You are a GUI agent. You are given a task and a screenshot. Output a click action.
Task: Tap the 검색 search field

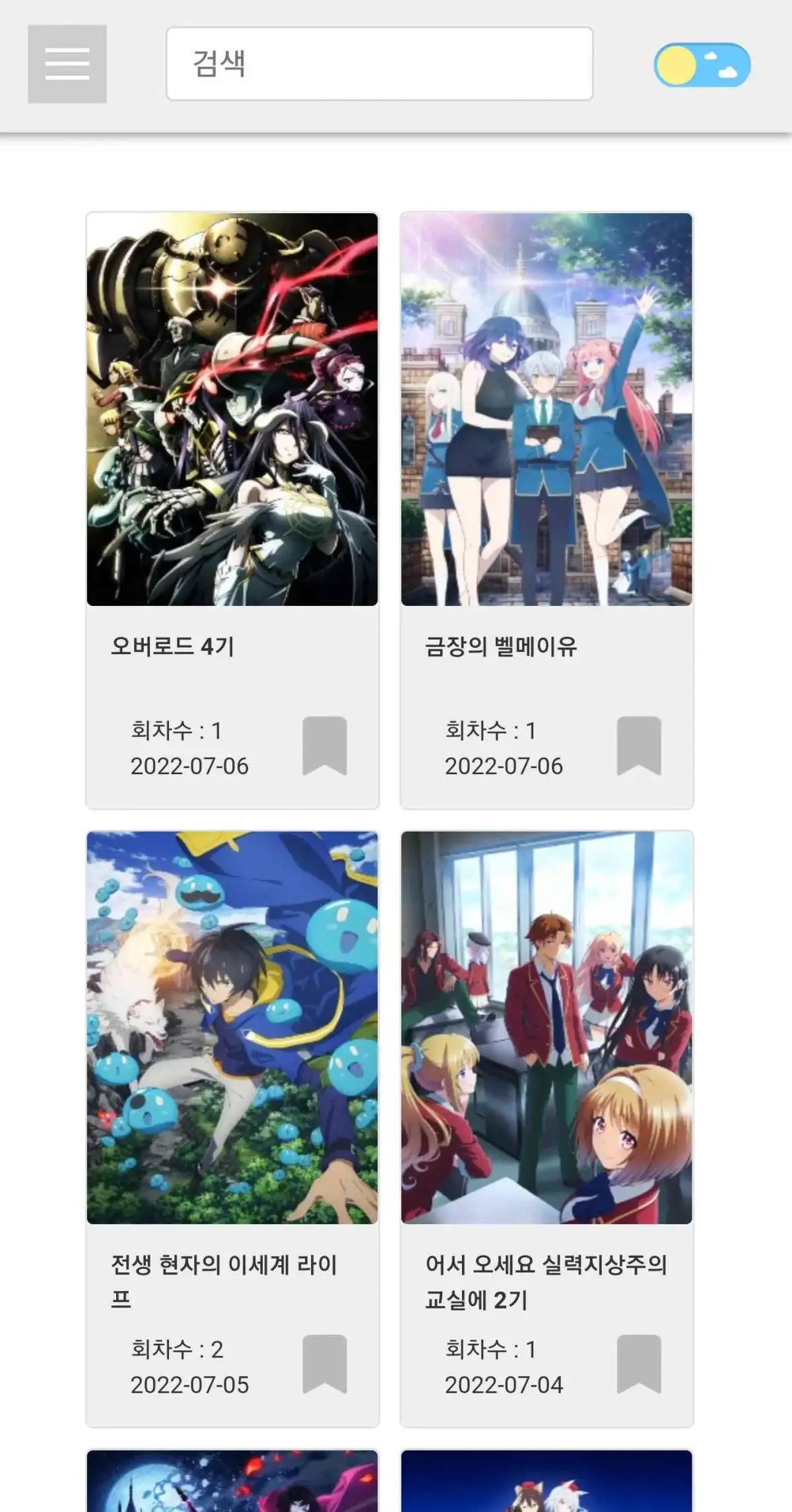[379, 64]
